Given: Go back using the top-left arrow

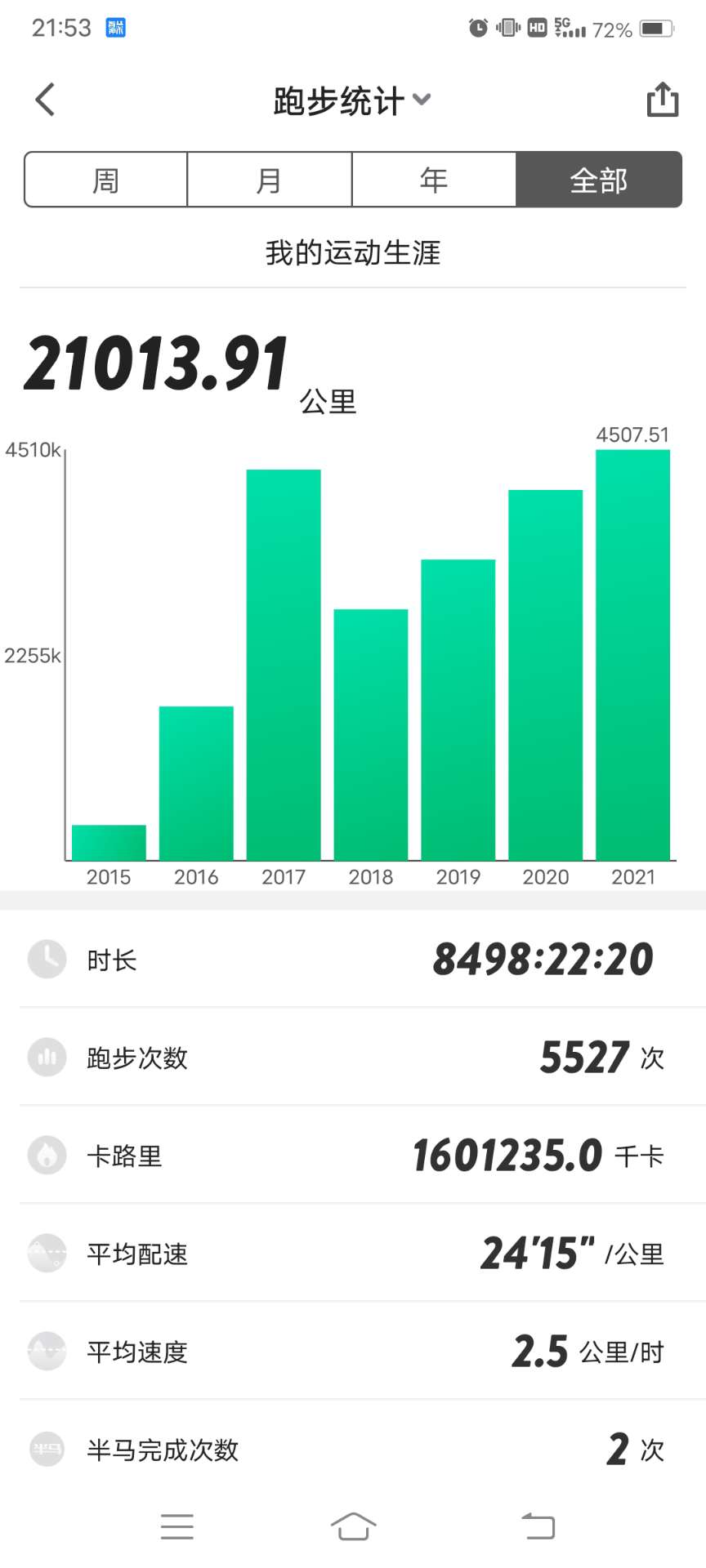Looking at the screenshot, I should (x=45, y=100).
